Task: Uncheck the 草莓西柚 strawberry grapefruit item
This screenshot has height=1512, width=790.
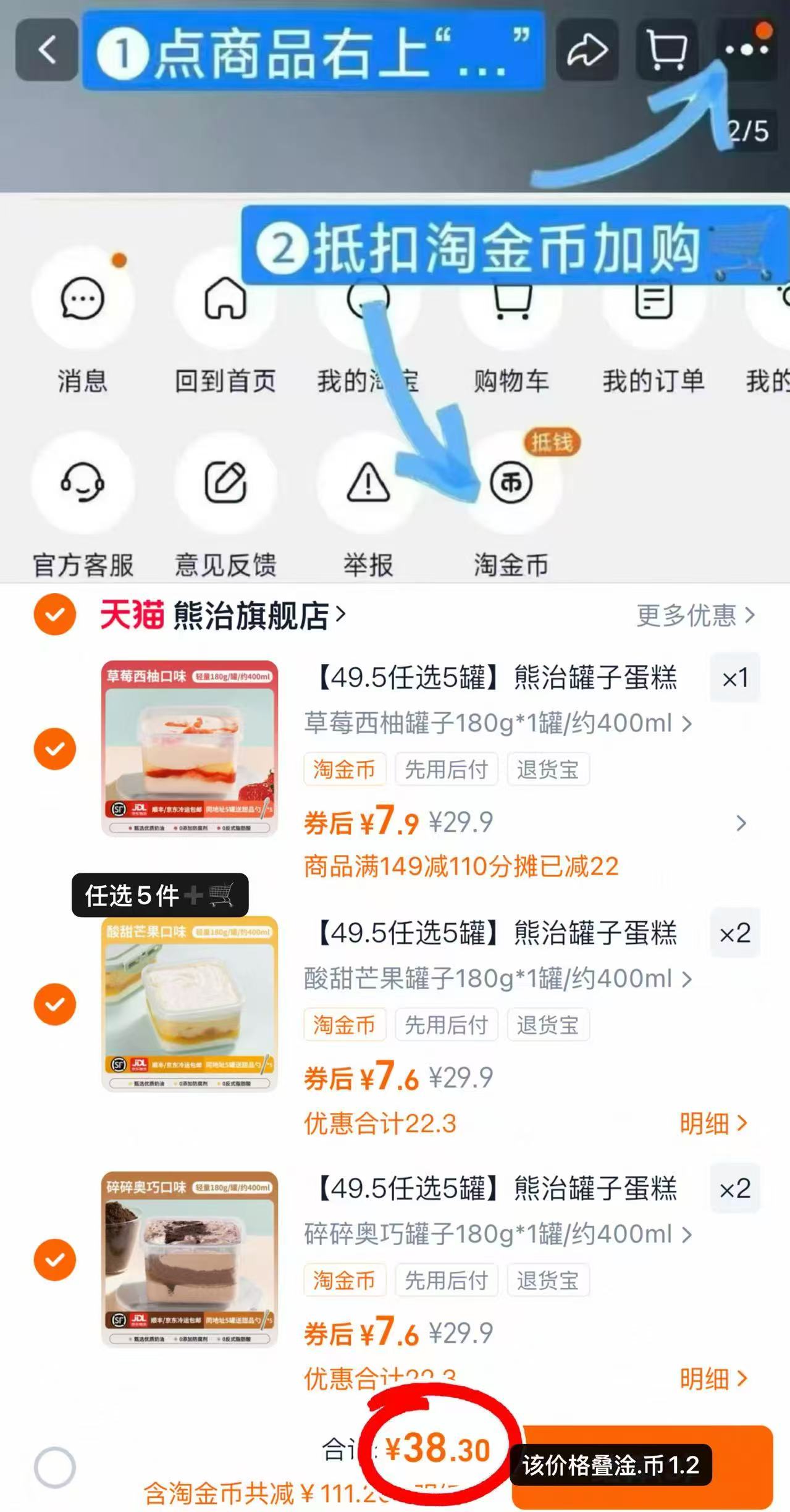Action: tap(54, 749)
